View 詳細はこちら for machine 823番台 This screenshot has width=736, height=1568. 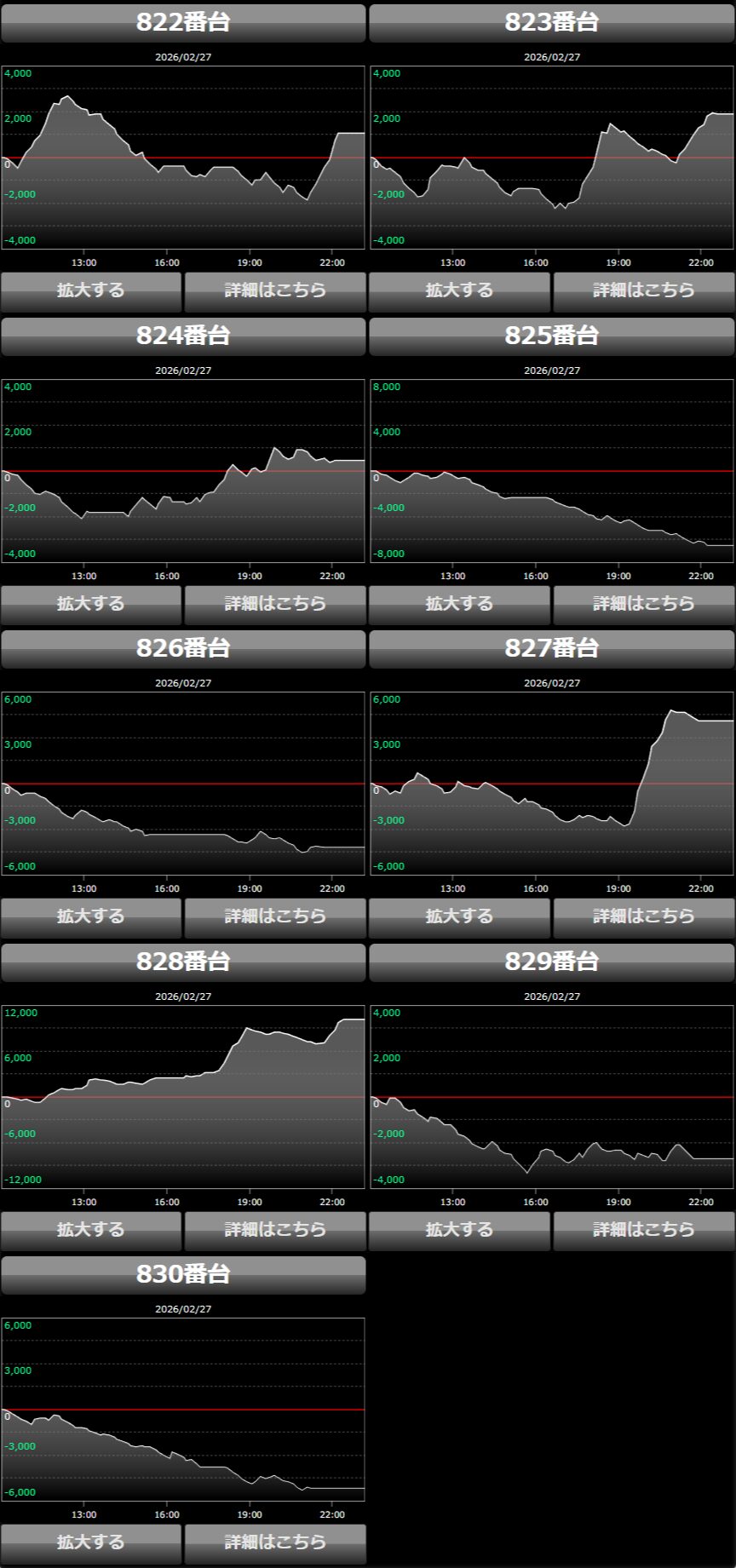point(644,290)
